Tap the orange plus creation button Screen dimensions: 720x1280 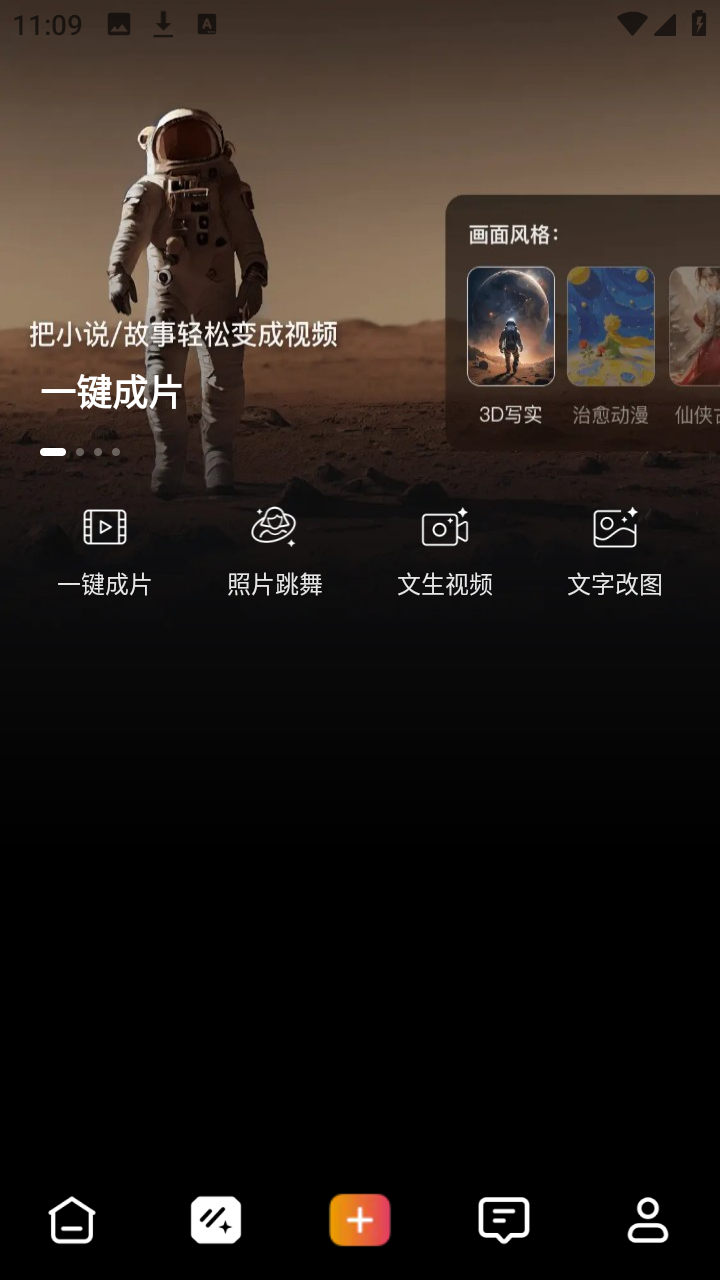[x=360, y=1220]
